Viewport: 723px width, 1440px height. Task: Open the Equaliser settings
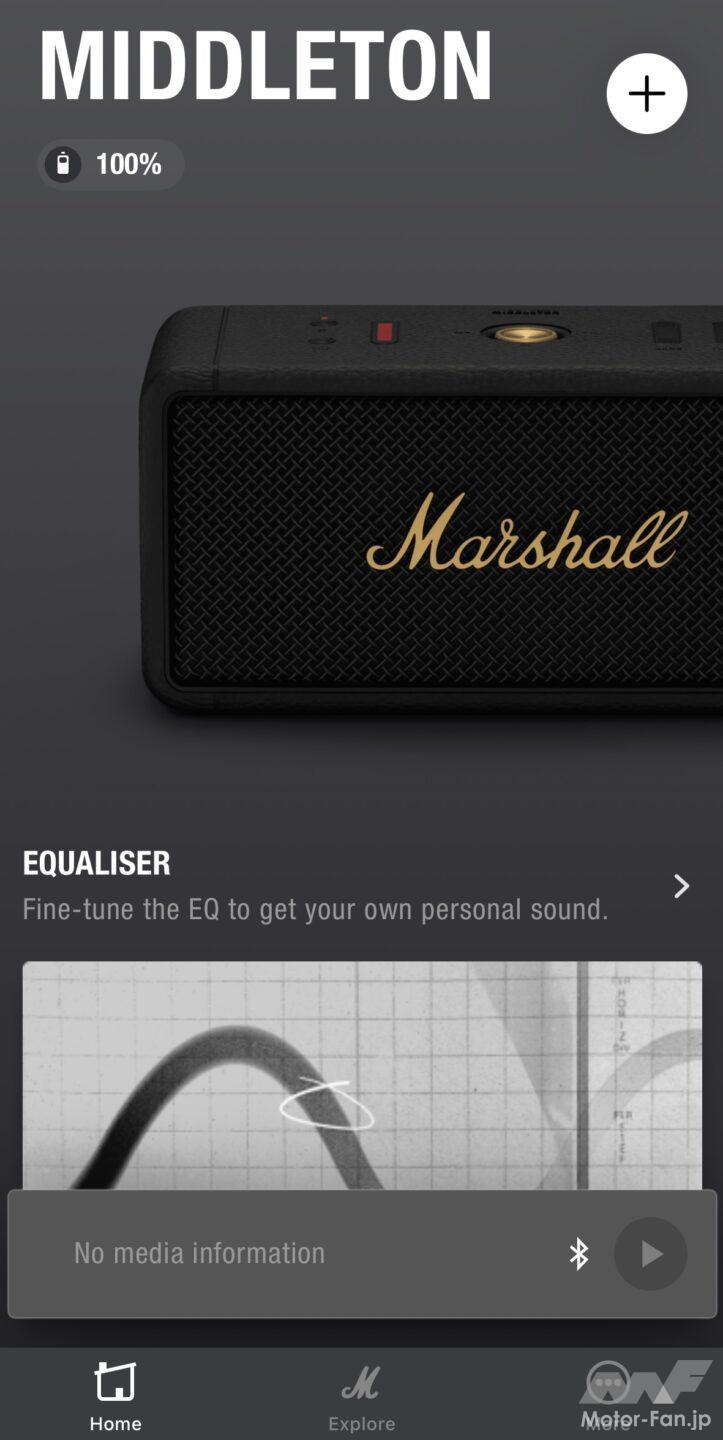tap(680, 886)
